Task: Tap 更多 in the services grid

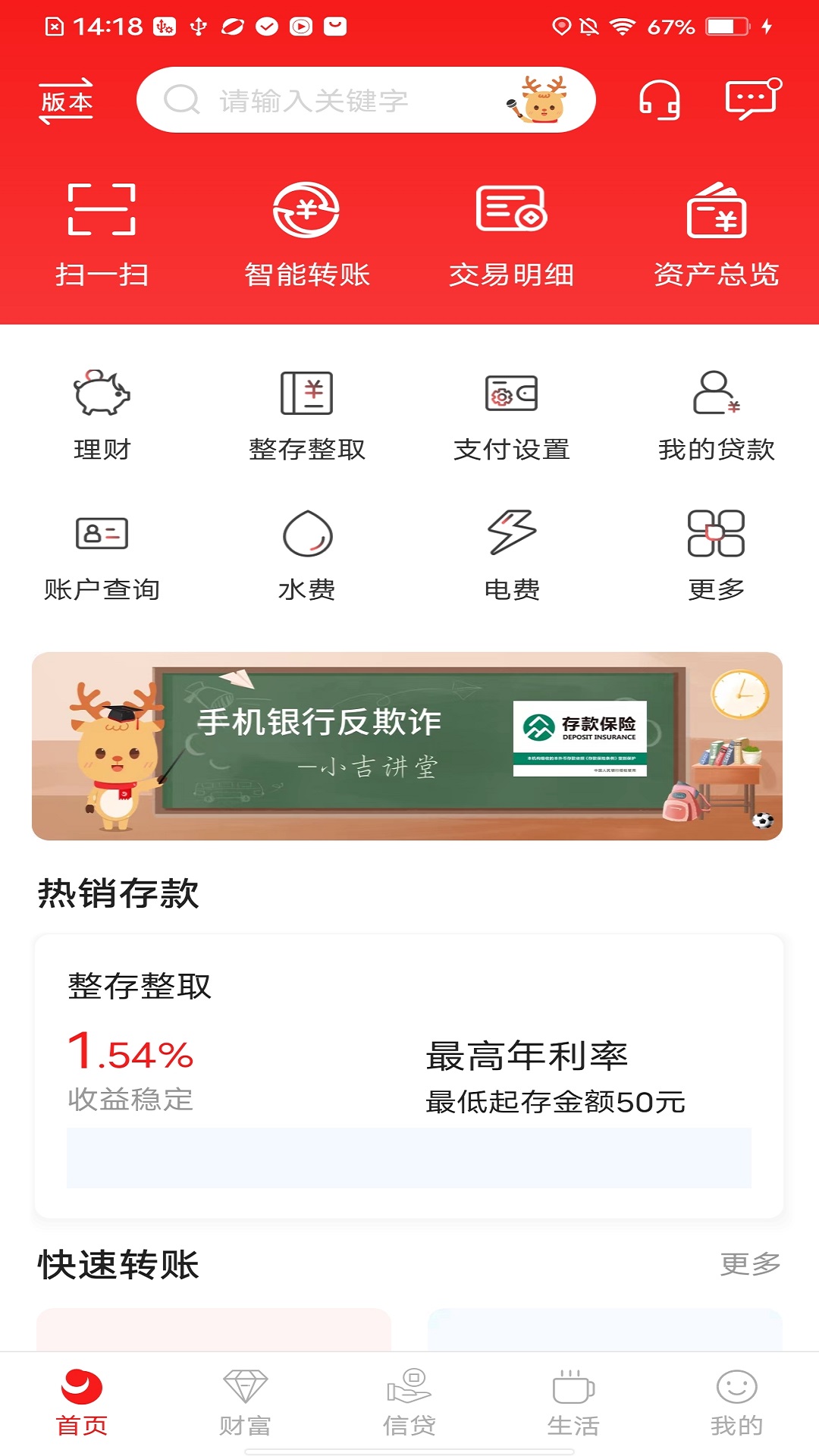Action: tap(716, 555)
